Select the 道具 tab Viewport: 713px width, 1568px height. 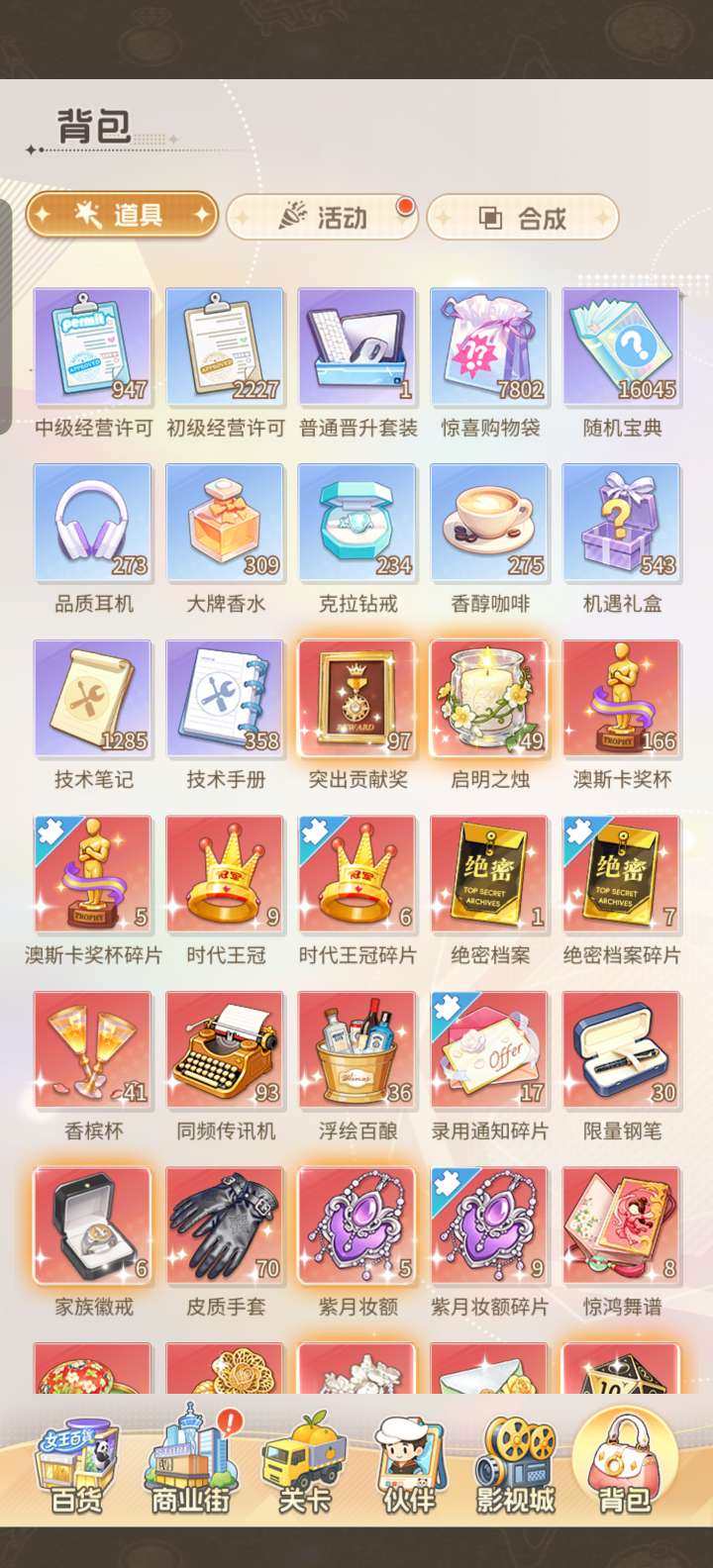[x=121, y=215]
